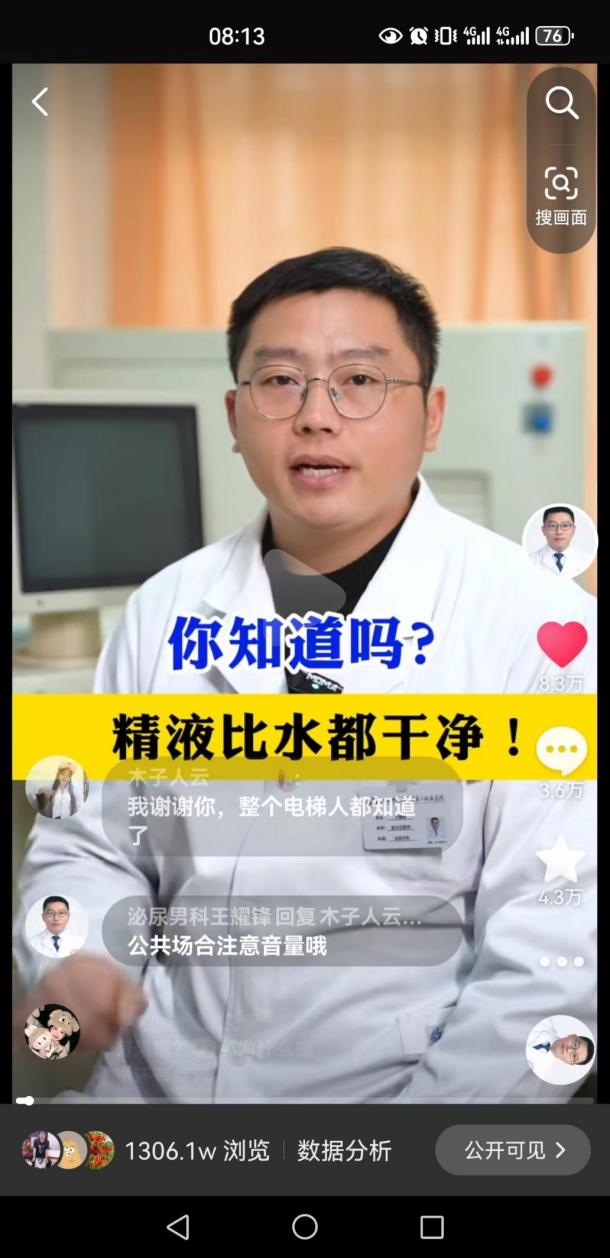Screen dimensions: 610x1258
Task: Favorite this video with the star icon
Action: (560, 859)
